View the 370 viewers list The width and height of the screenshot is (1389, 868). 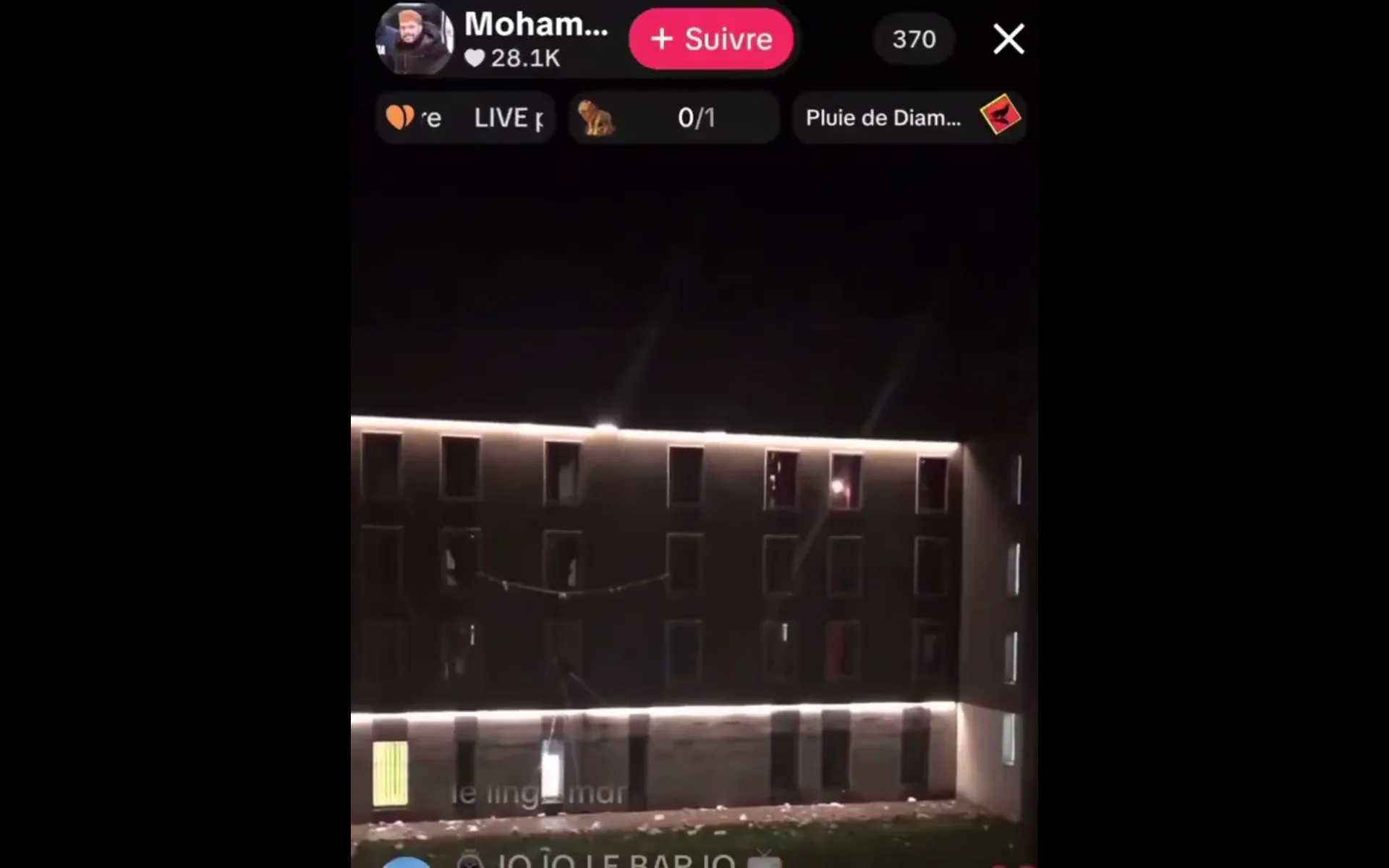(914, 39)
